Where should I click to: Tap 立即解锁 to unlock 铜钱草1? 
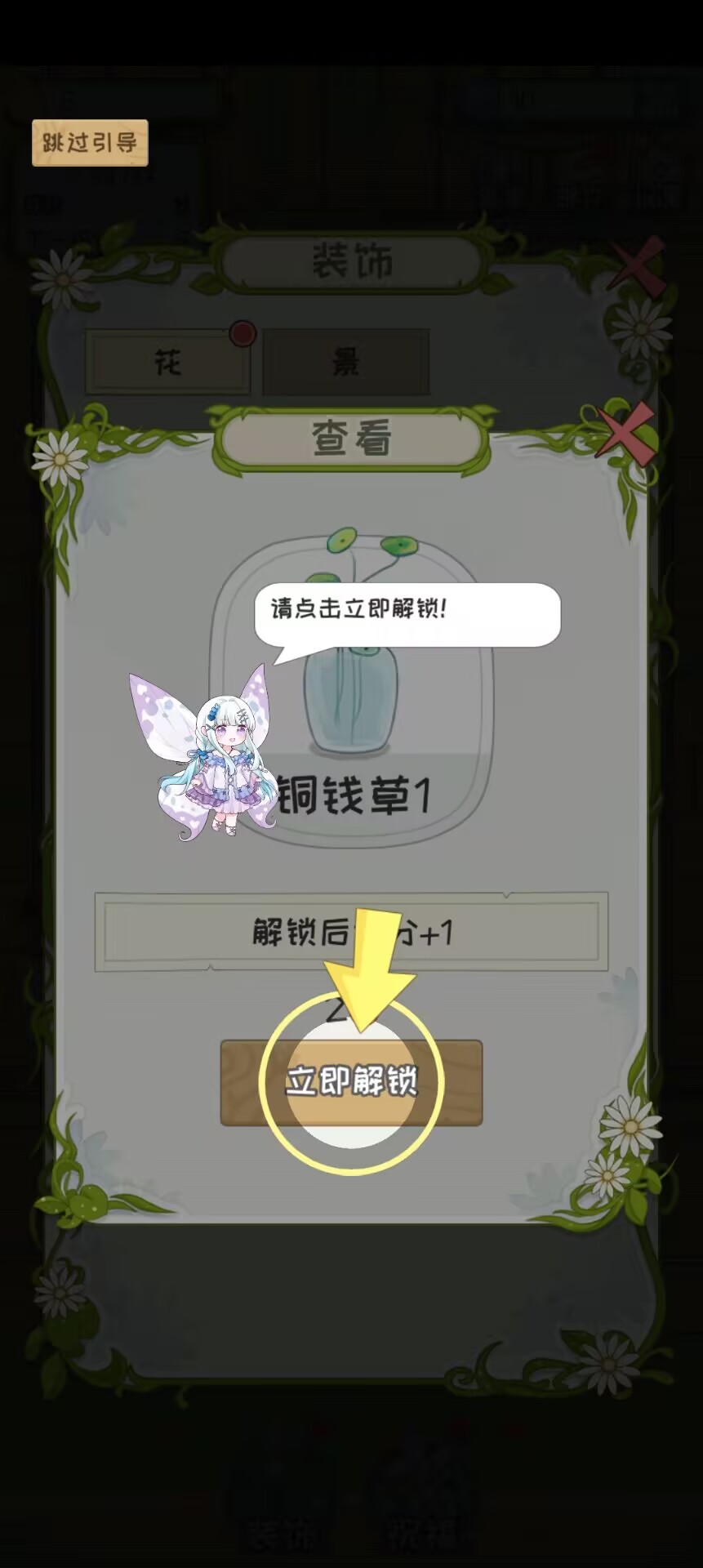point(351,1082)
